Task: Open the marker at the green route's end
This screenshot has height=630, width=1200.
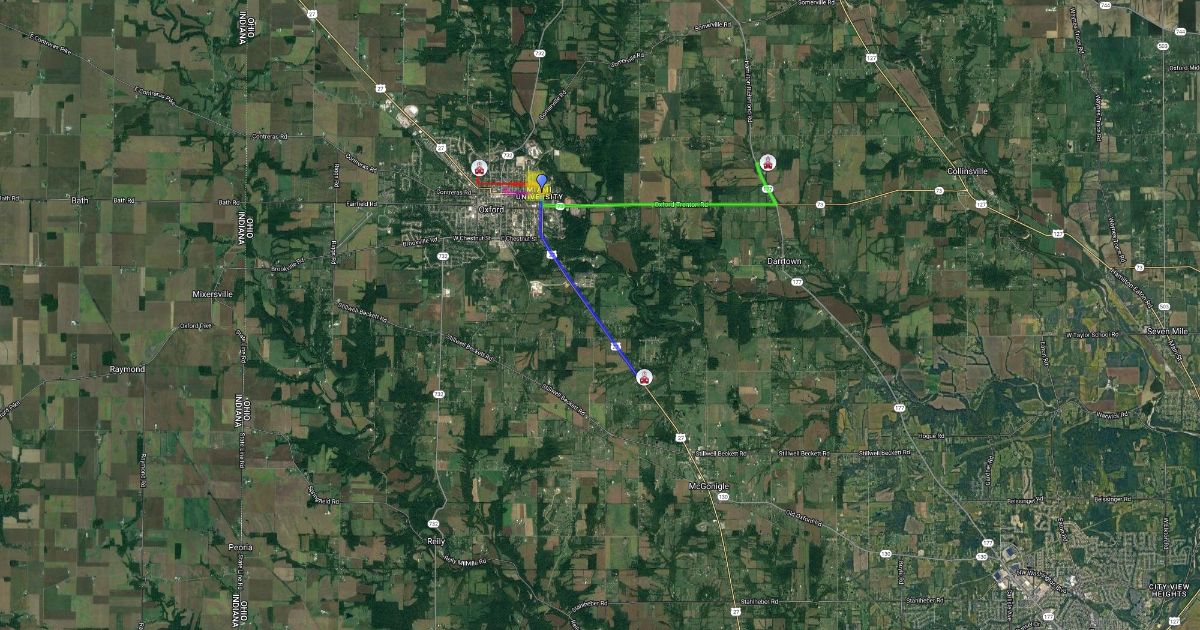Action: click(x=767, y=161)
